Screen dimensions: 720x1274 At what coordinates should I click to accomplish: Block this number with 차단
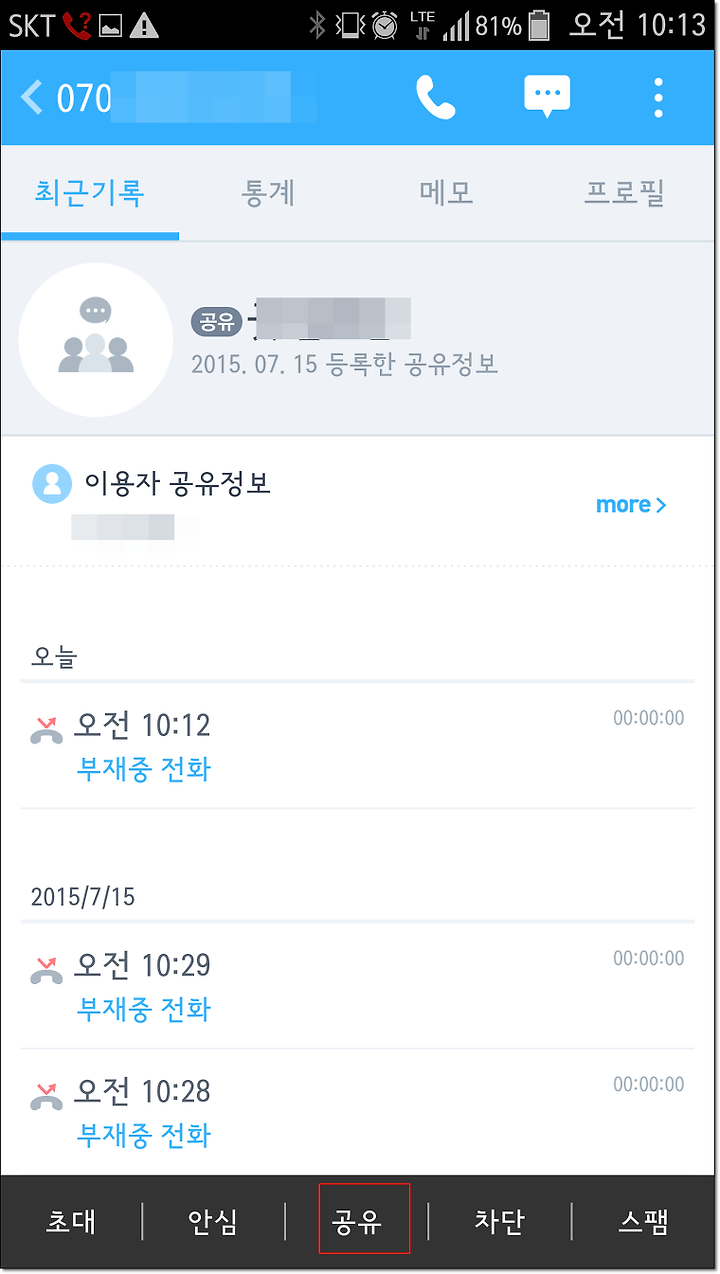point(500,1221)
